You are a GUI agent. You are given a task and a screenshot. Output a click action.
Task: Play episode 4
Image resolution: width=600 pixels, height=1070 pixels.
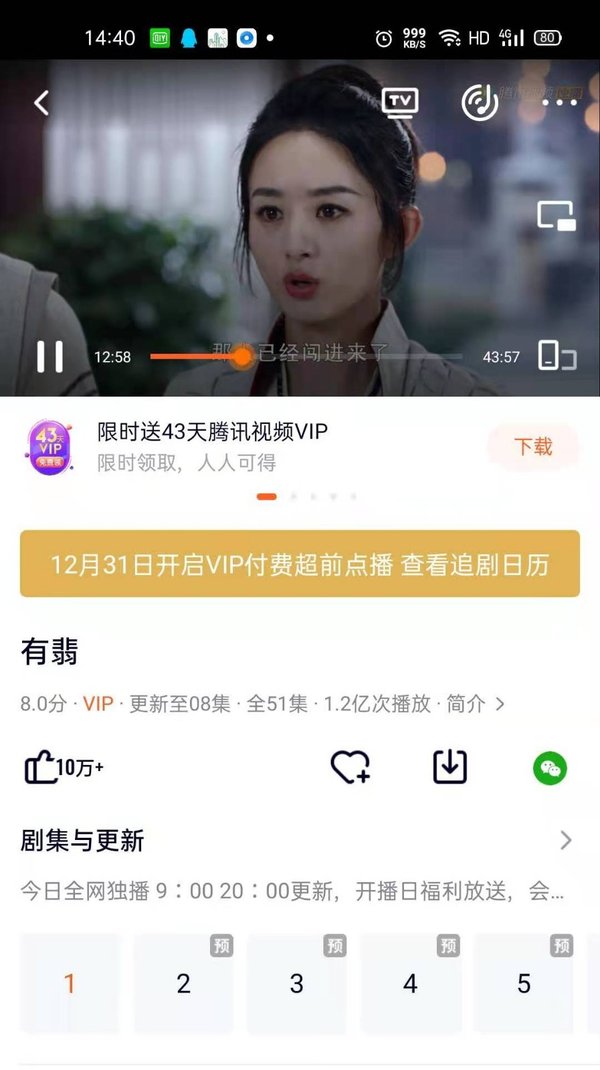(x=410, y=984)
